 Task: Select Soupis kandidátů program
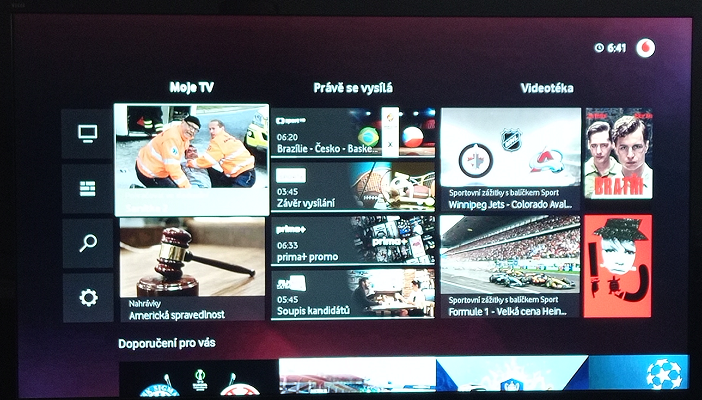pos(352,293)
